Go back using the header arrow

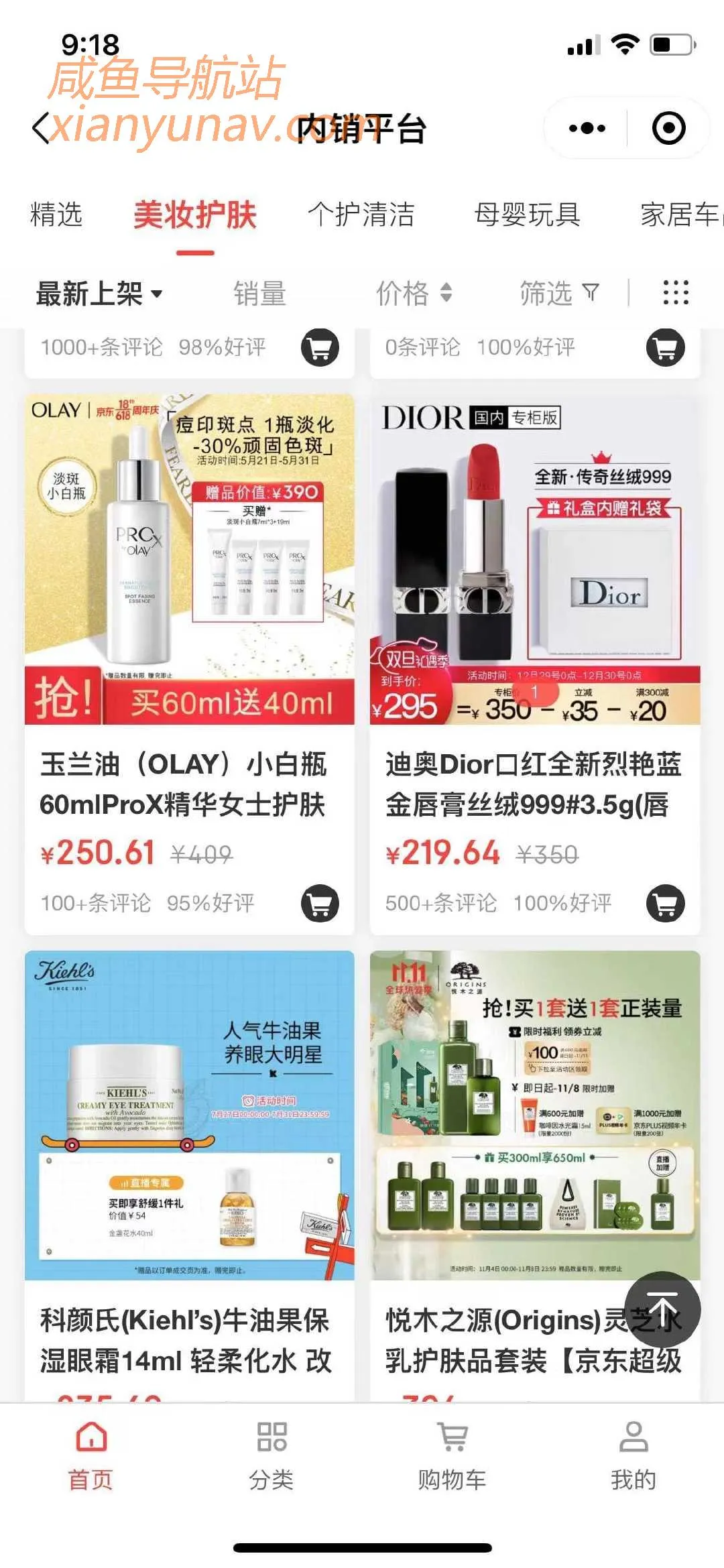(x=42, y=127)
